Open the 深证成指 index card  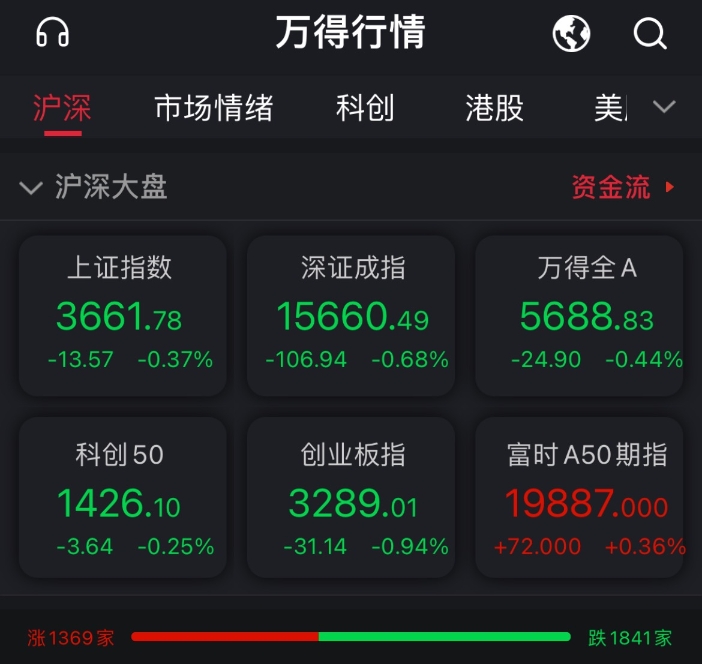click(351, 315)
